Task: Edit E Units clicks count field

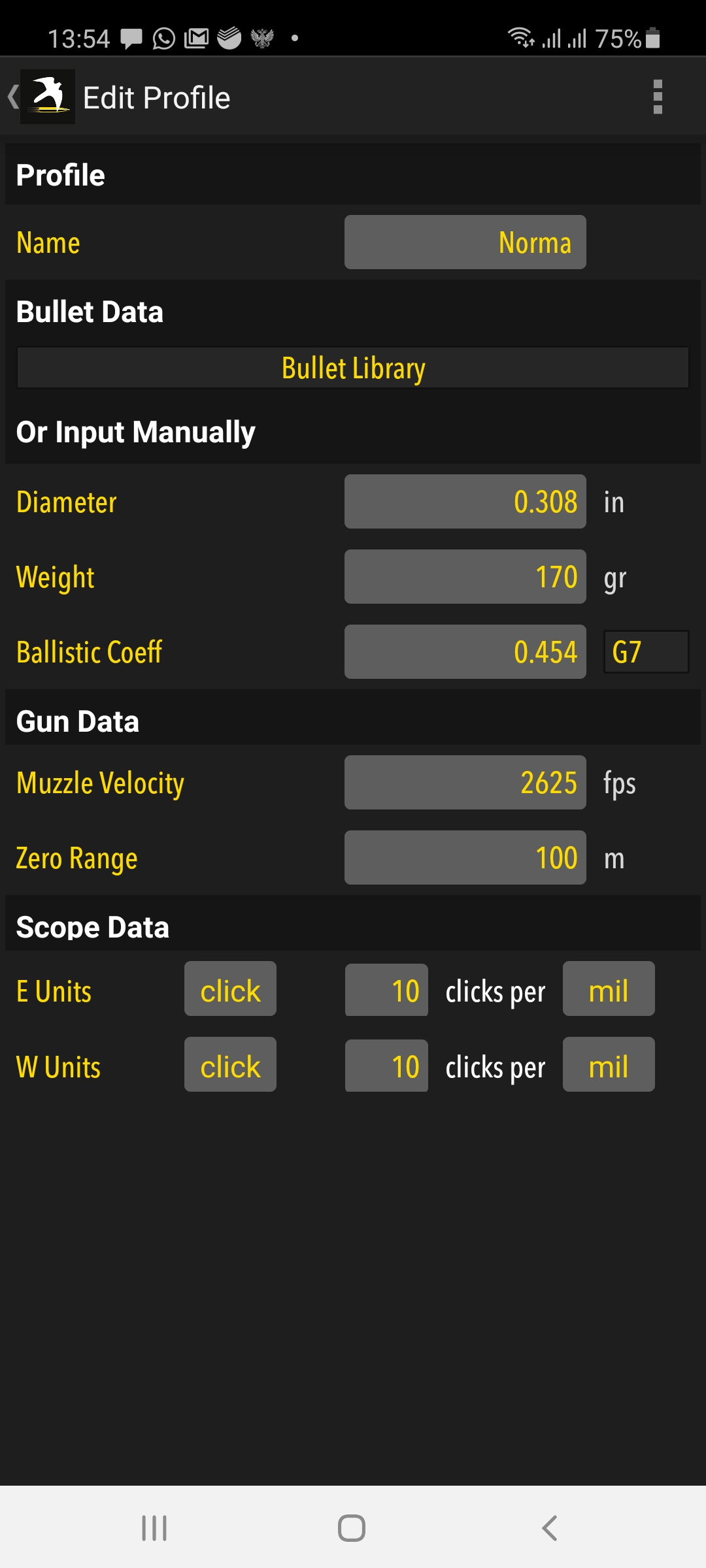Action: (386, 990)
